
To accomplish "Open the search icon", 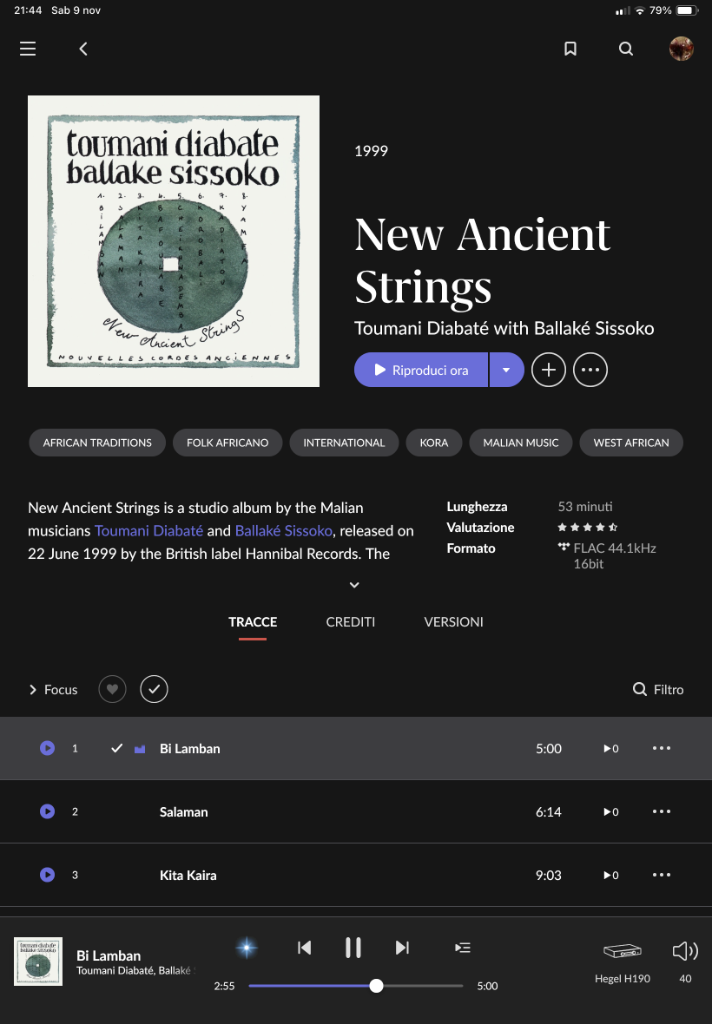I will [626, 49].
